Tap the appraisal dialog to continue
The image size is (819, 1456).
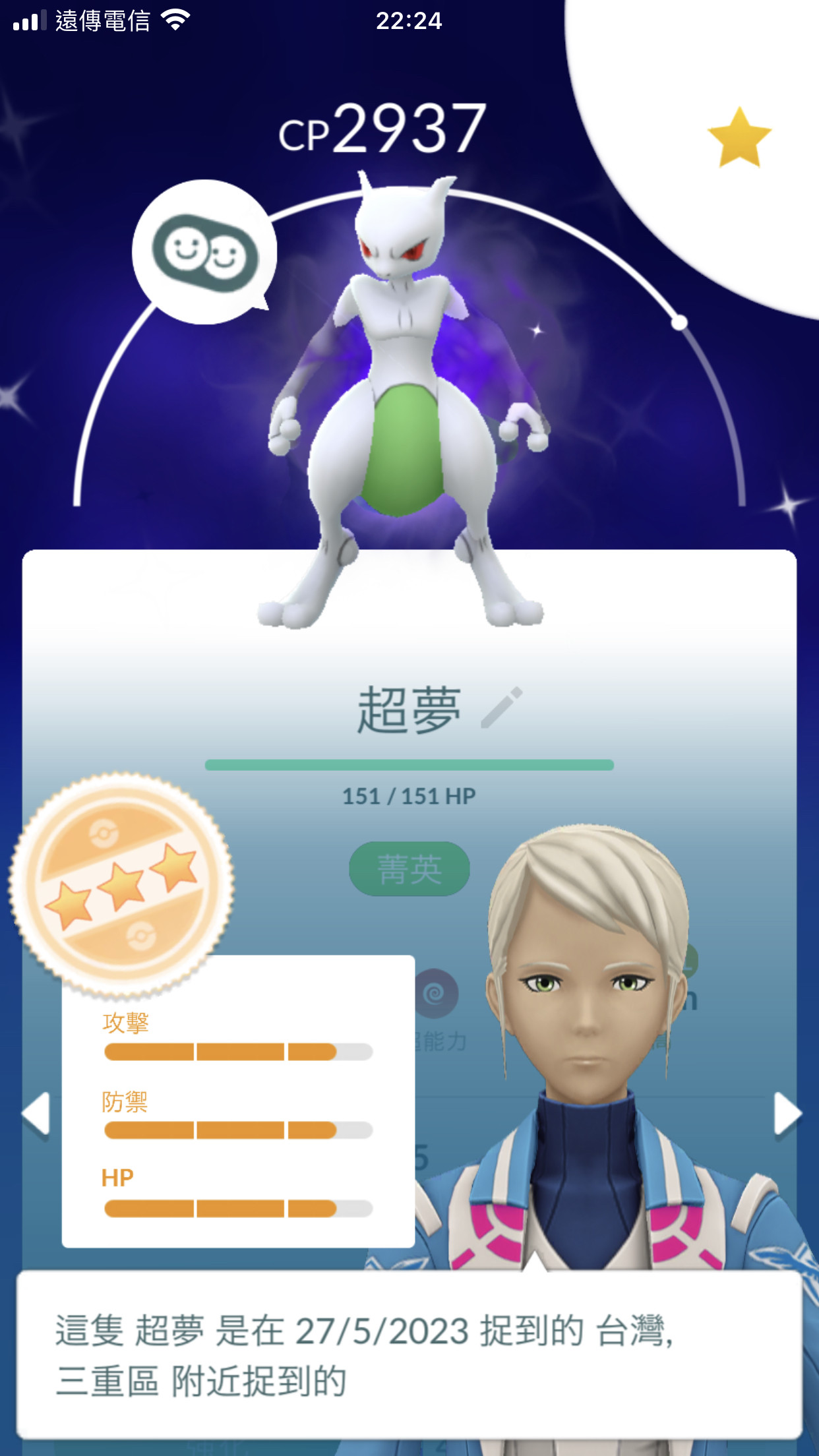[x=409, y=1355]
